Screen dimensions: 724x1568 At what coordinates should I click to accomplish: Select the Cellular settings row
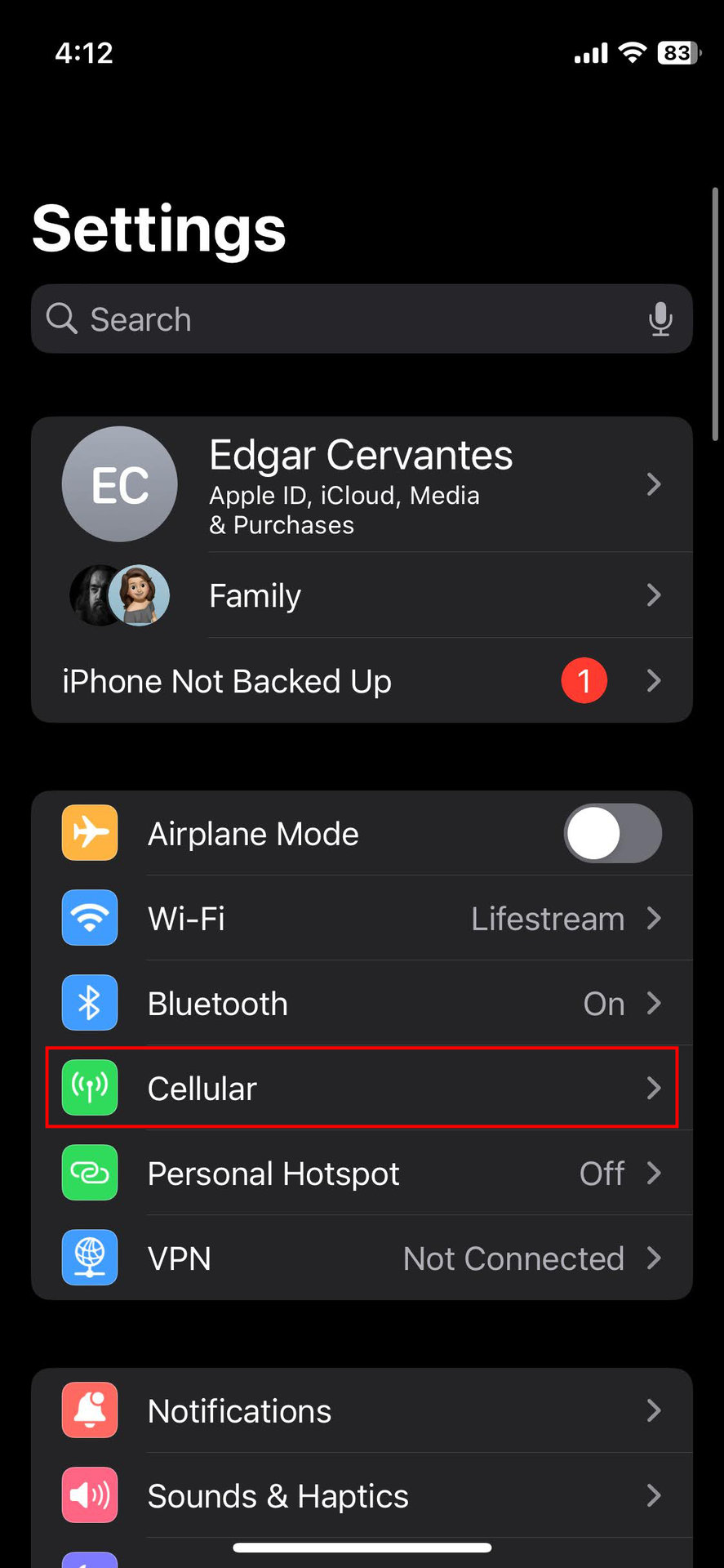tap(362, 1089)
